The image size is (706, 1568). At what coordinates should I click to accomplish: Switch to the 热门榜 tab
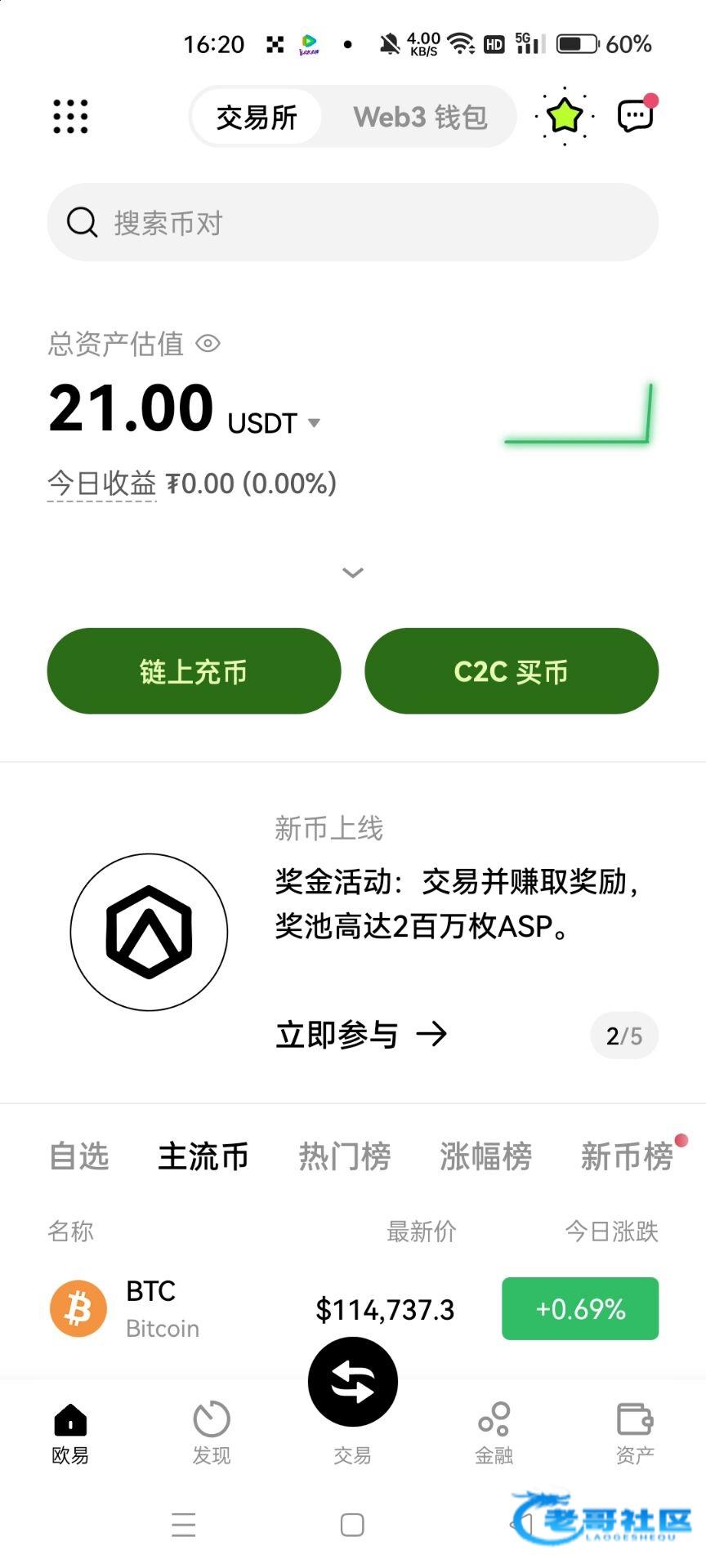click(x=345, y=1156)
